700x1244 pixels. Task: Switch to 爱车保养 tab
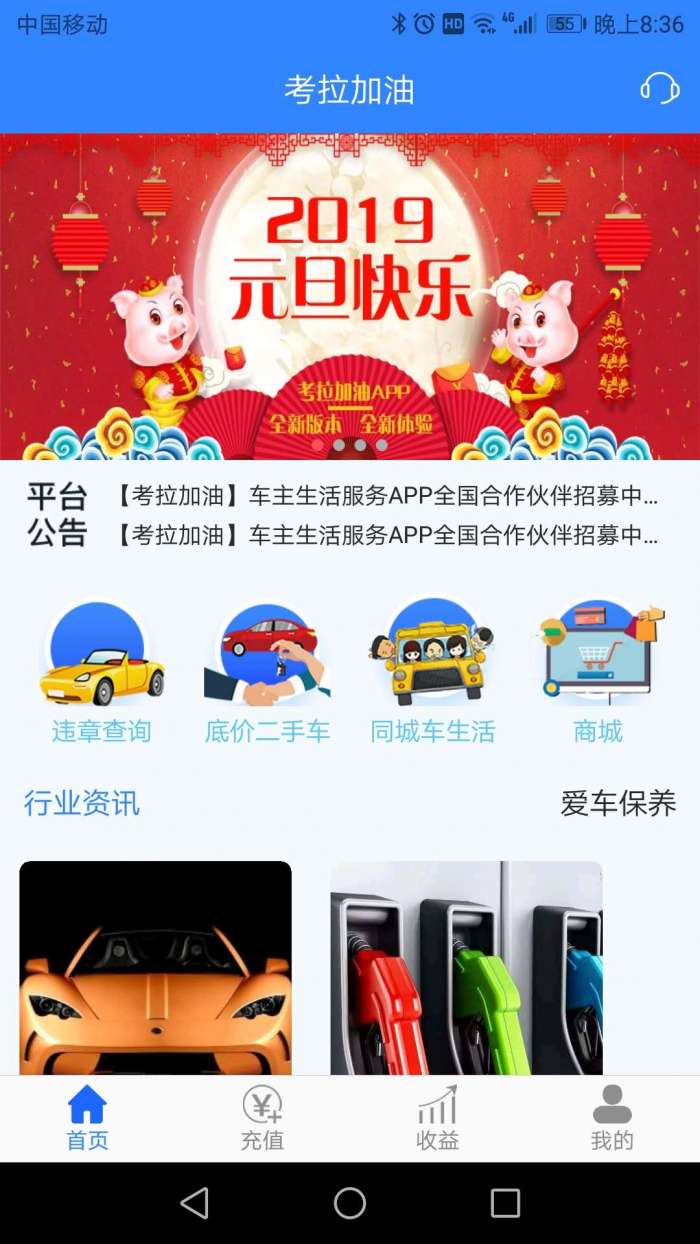coord(618,803)
